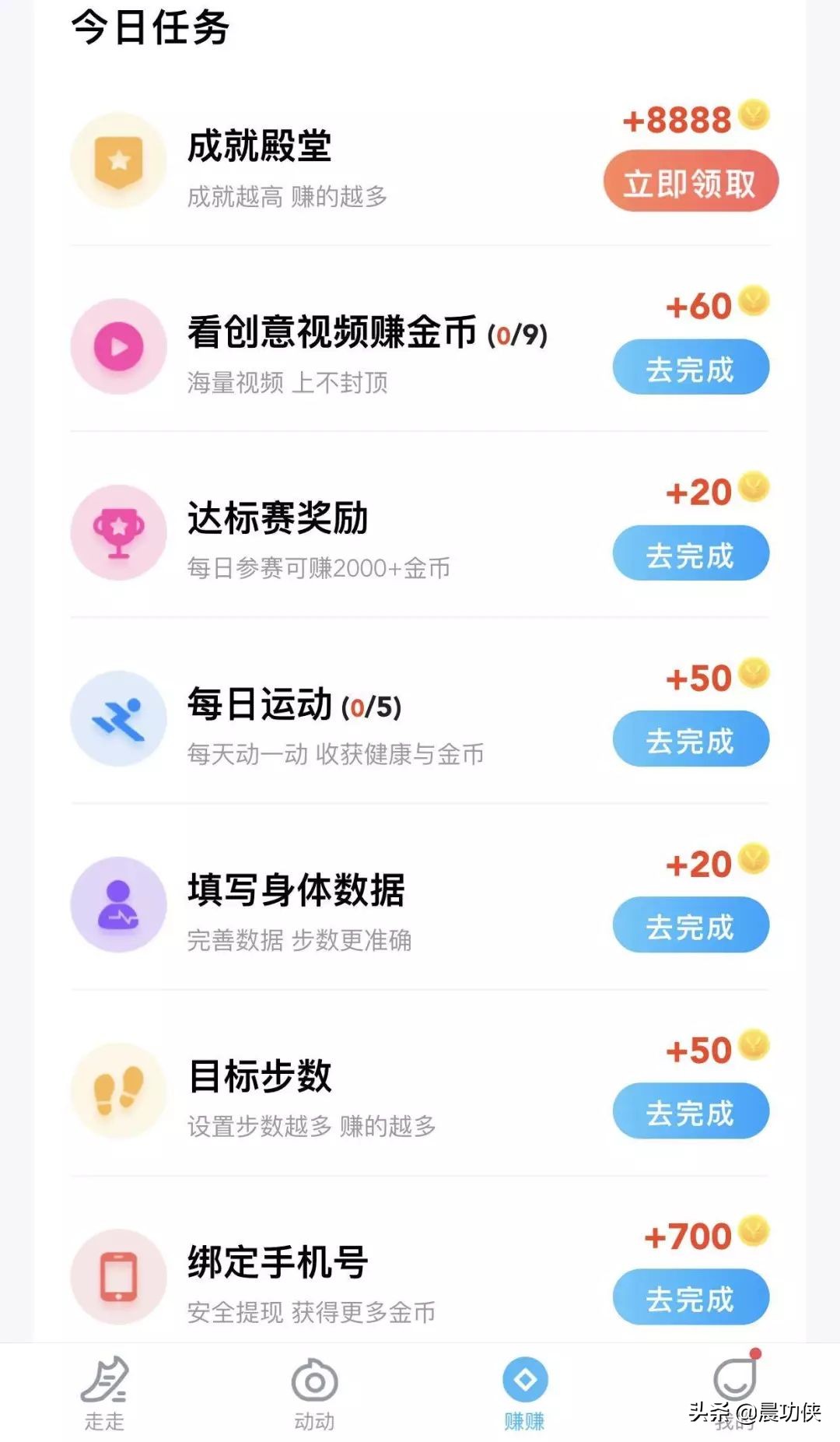
Task: Tap 去完成 beside 填写身体数据
Action: point(690,925)
